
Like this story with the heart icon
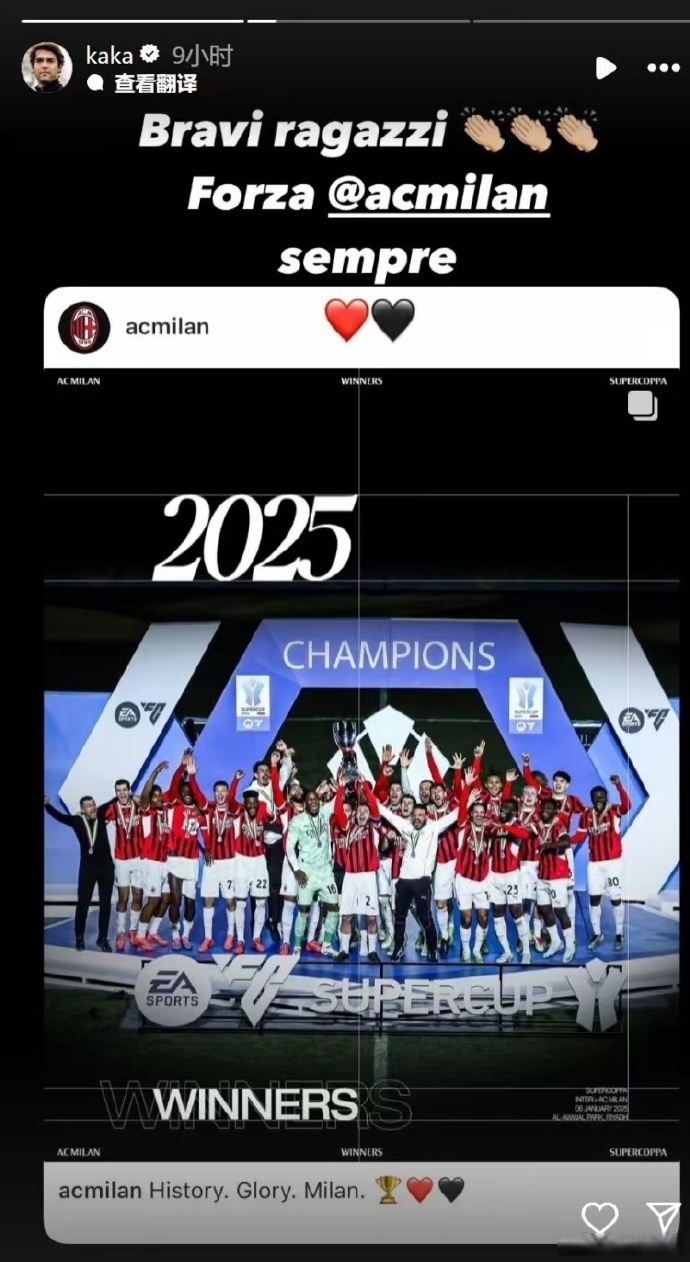click(x=600, y=1217)
